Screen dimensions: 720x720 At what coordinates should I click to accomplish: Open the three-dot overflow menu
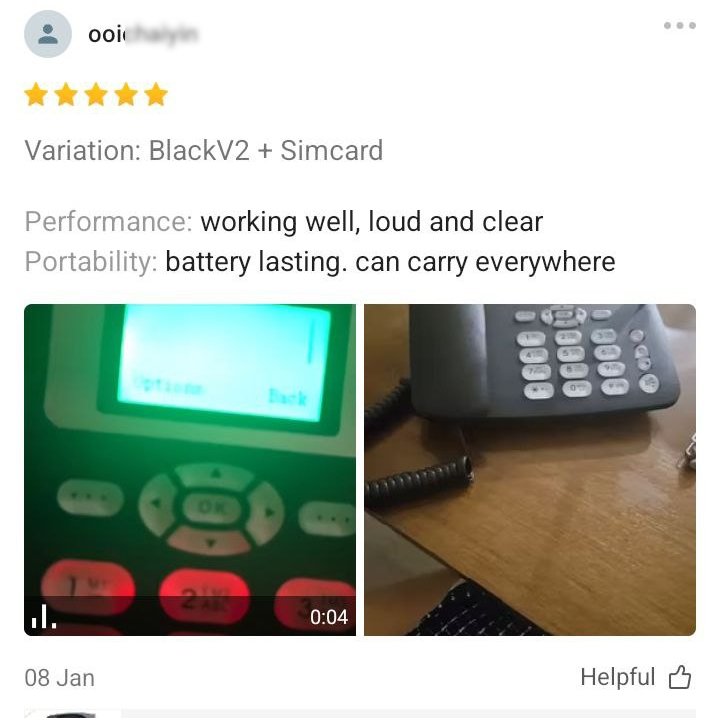(680, 25)
